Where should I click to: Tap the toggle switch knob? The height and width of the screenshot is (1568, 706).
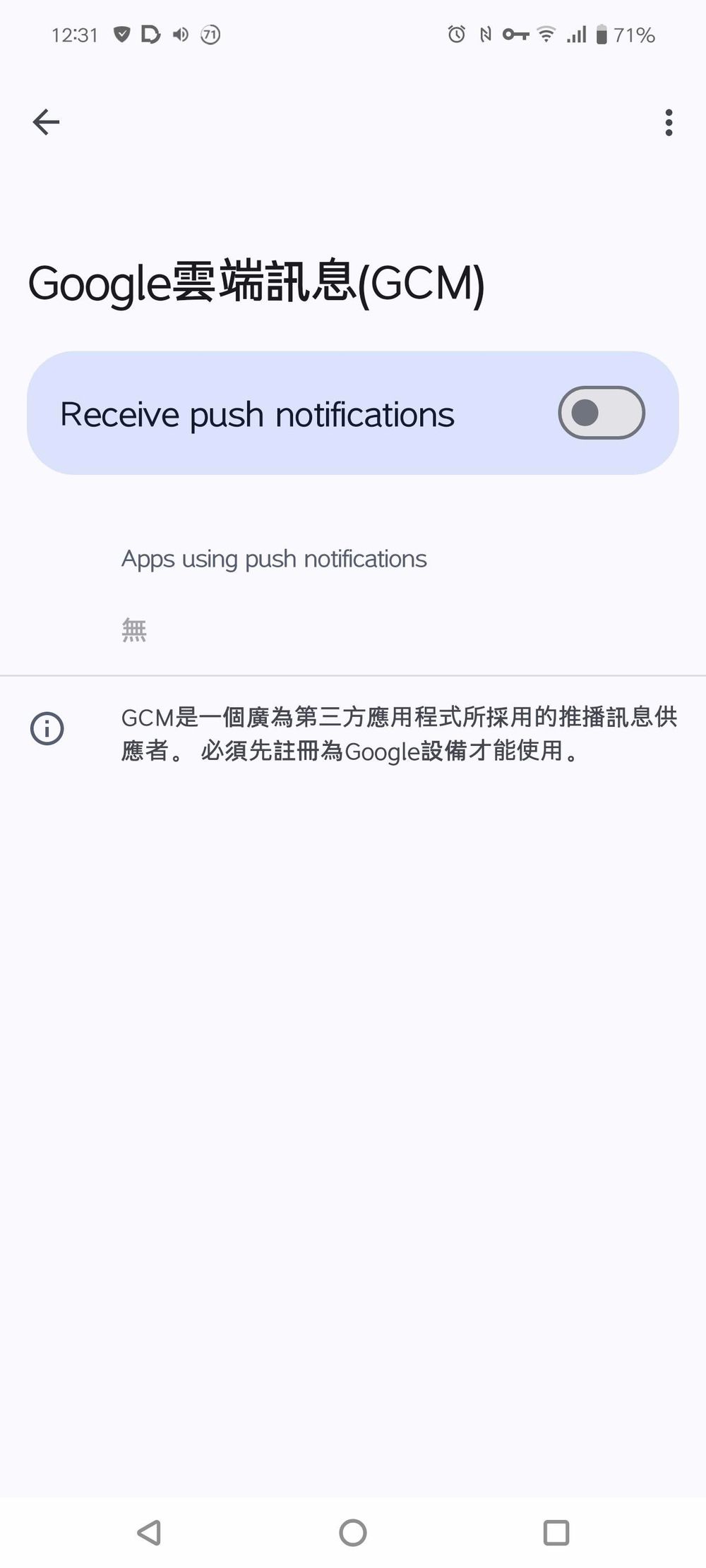584,414
